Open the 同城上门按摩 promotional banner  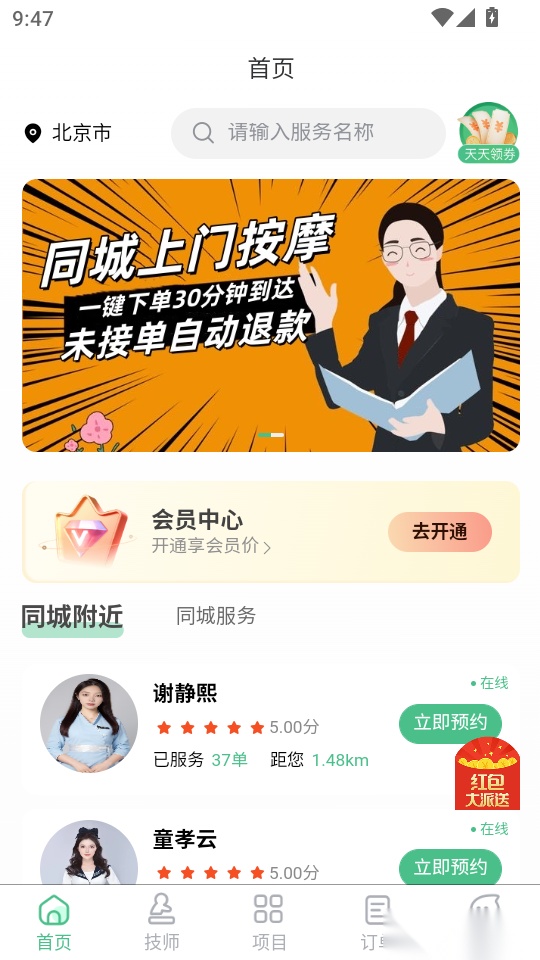271,315
